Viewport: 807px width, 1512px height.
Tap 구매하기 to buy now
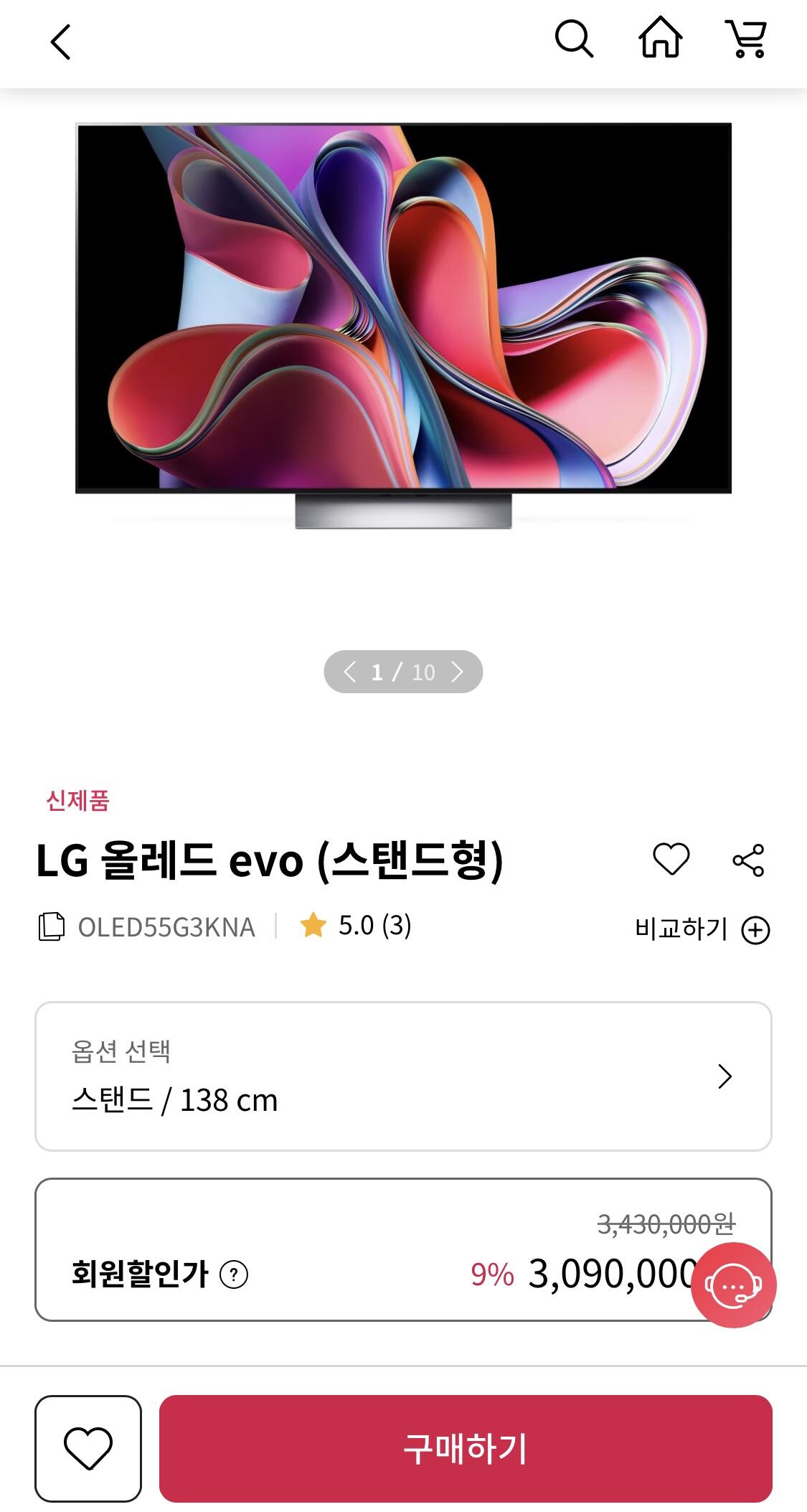[466, 1448]
